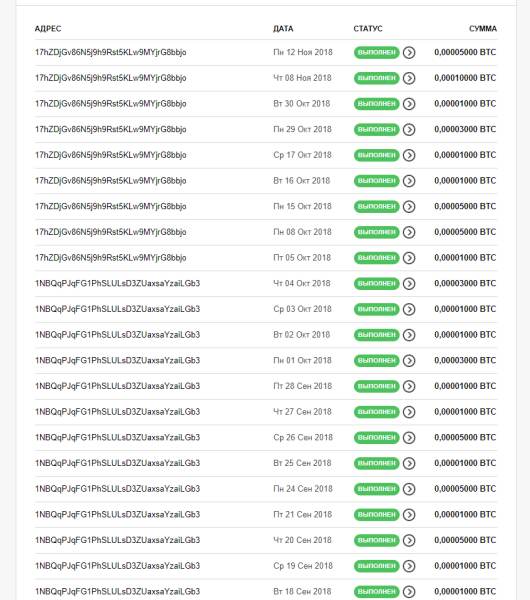Screen dimensions: 530x600
Task: Tap arrow icon on 02 Окт 2018 row
Action: 409,335
